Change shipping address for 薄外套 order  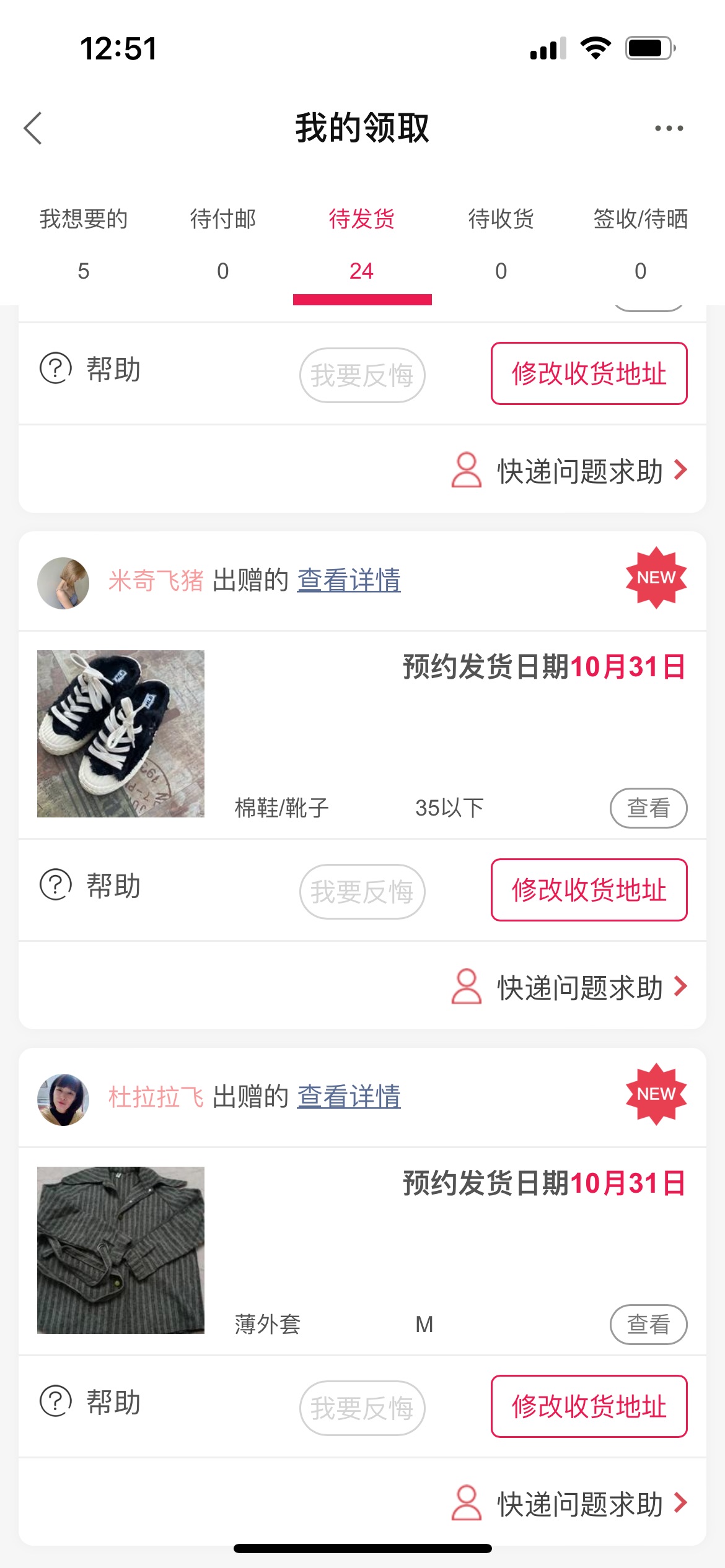coord(589,1406)
